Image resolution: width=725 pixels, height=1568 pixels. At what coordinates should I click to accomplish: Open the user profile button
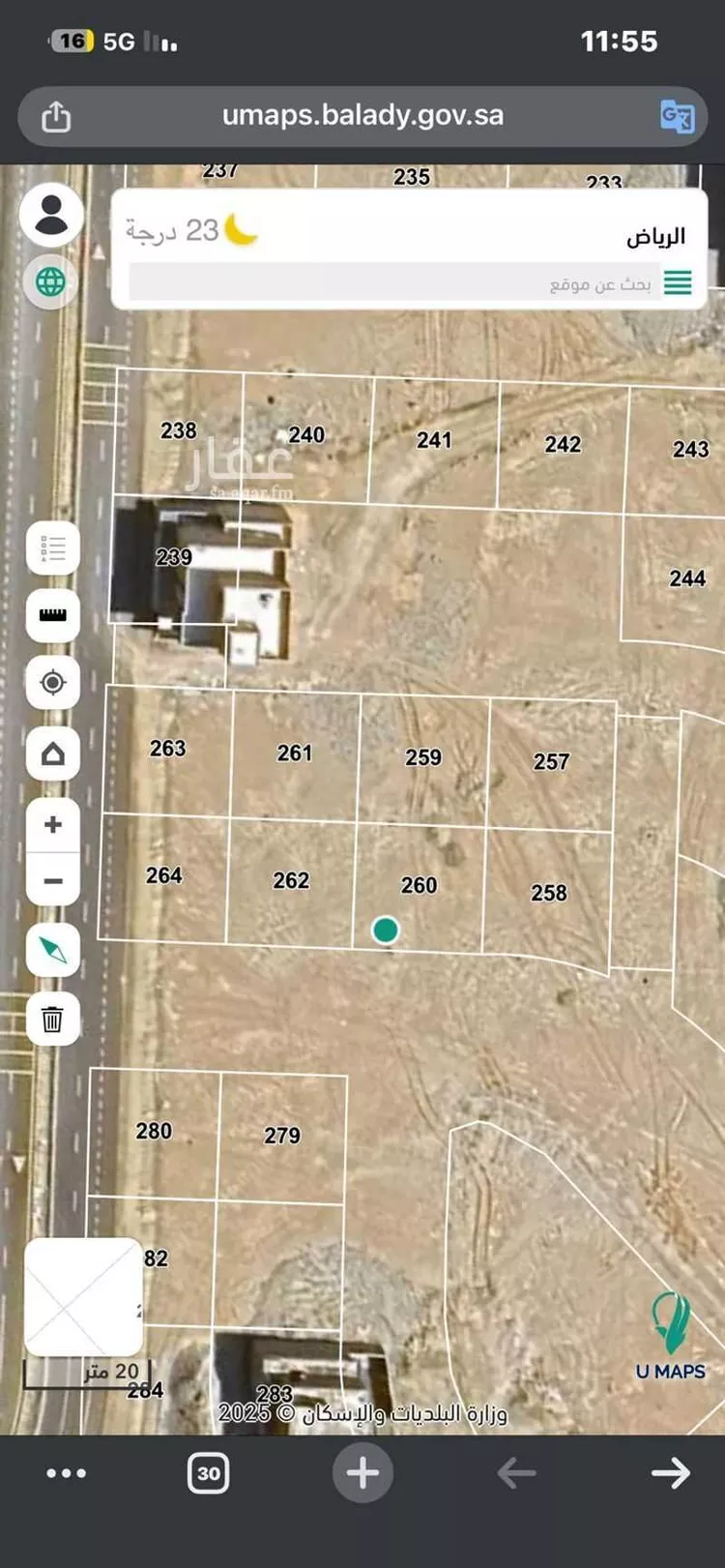(x=52, y=214)
